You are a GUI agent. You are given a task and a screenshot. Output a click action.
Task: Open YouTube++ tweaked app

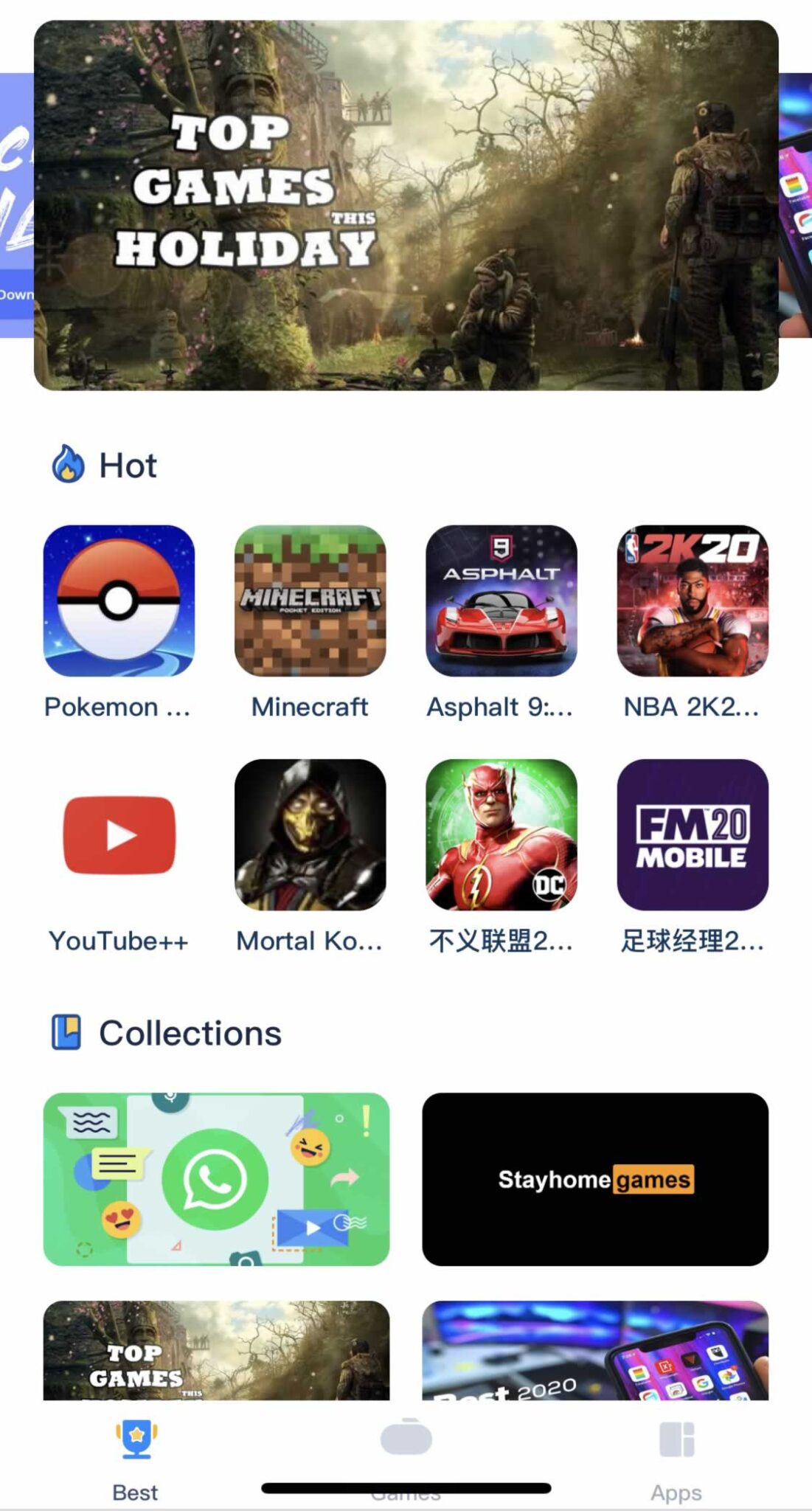tap(119, 836)
